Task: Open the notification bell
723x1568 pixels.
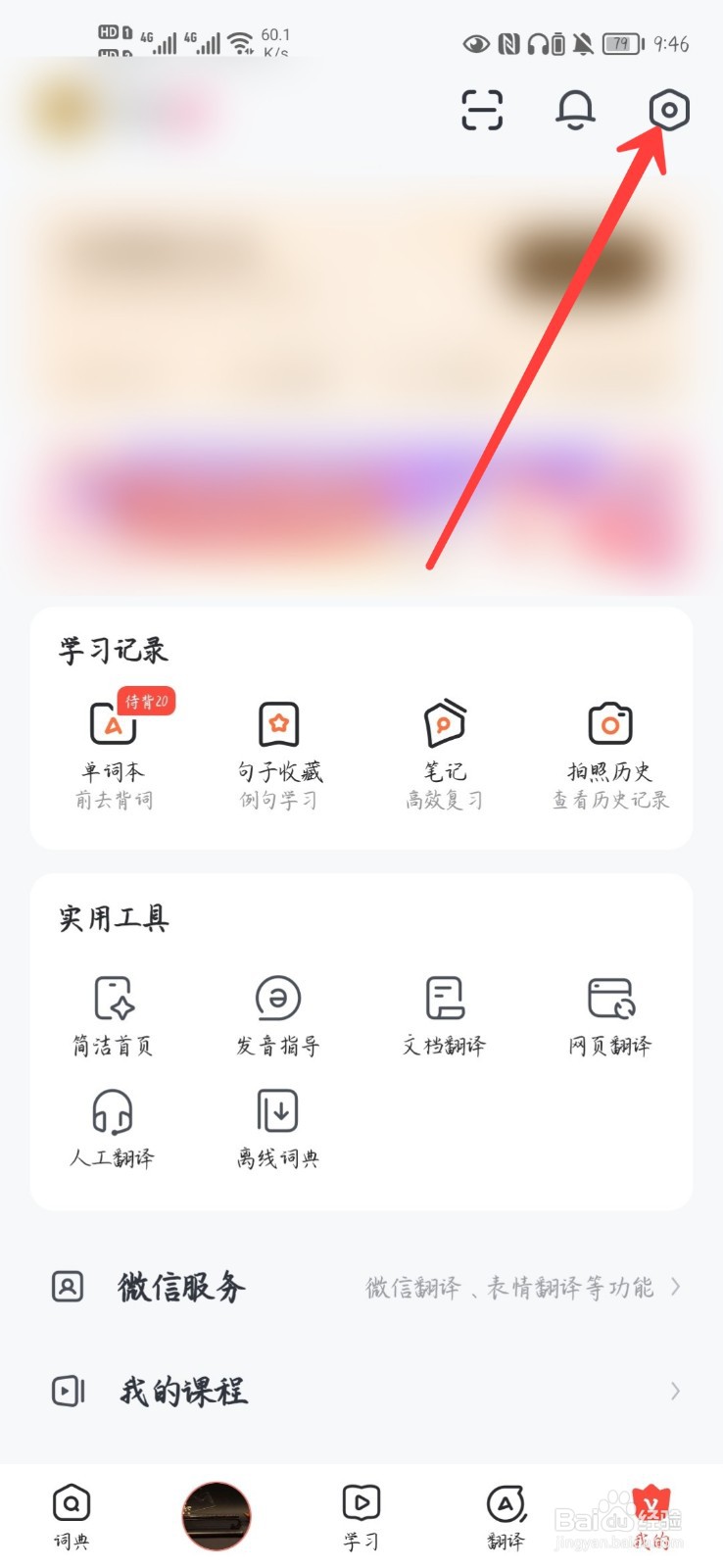Action: pos(575,111)
